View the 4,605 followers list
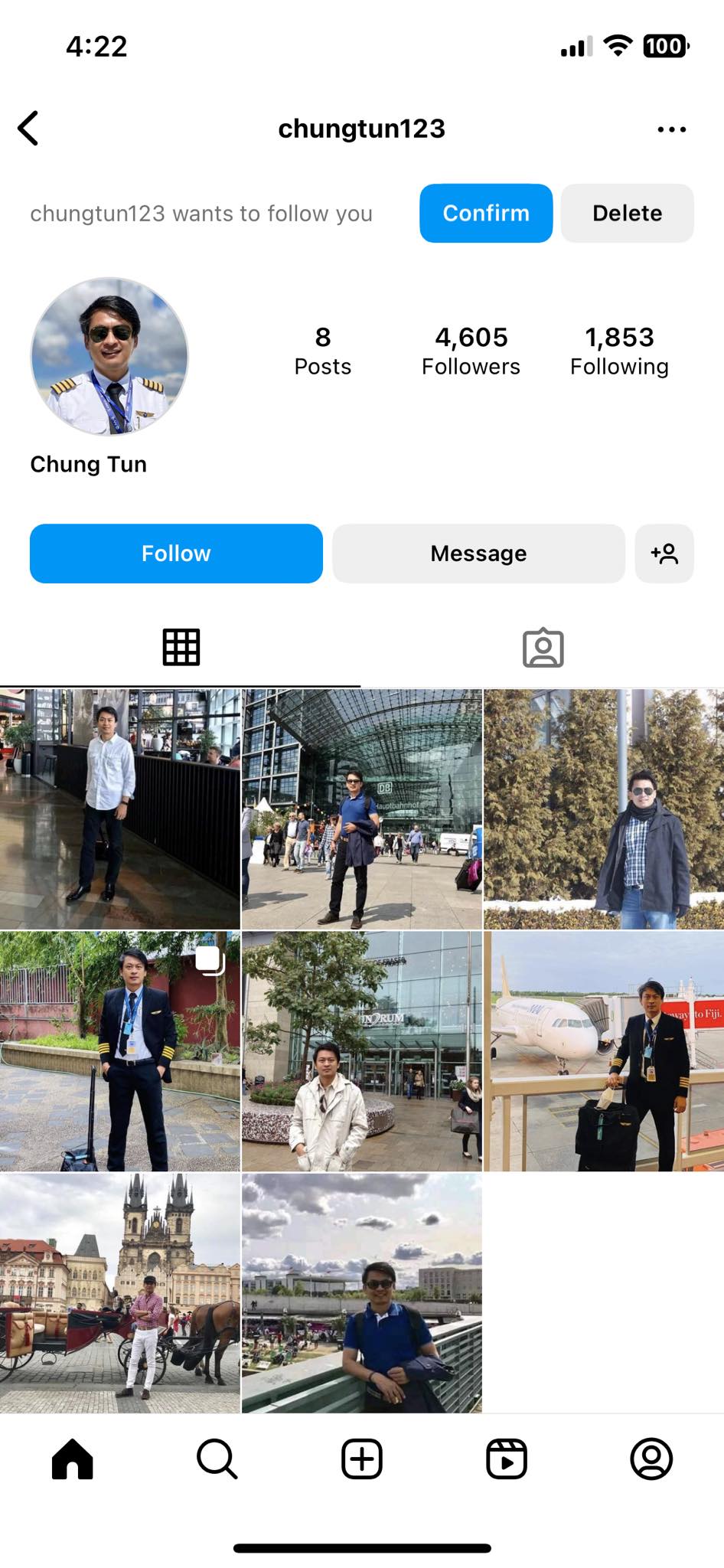Viewport: 724px width, 1568px height. pyautogui.click(x=471, y=351)
